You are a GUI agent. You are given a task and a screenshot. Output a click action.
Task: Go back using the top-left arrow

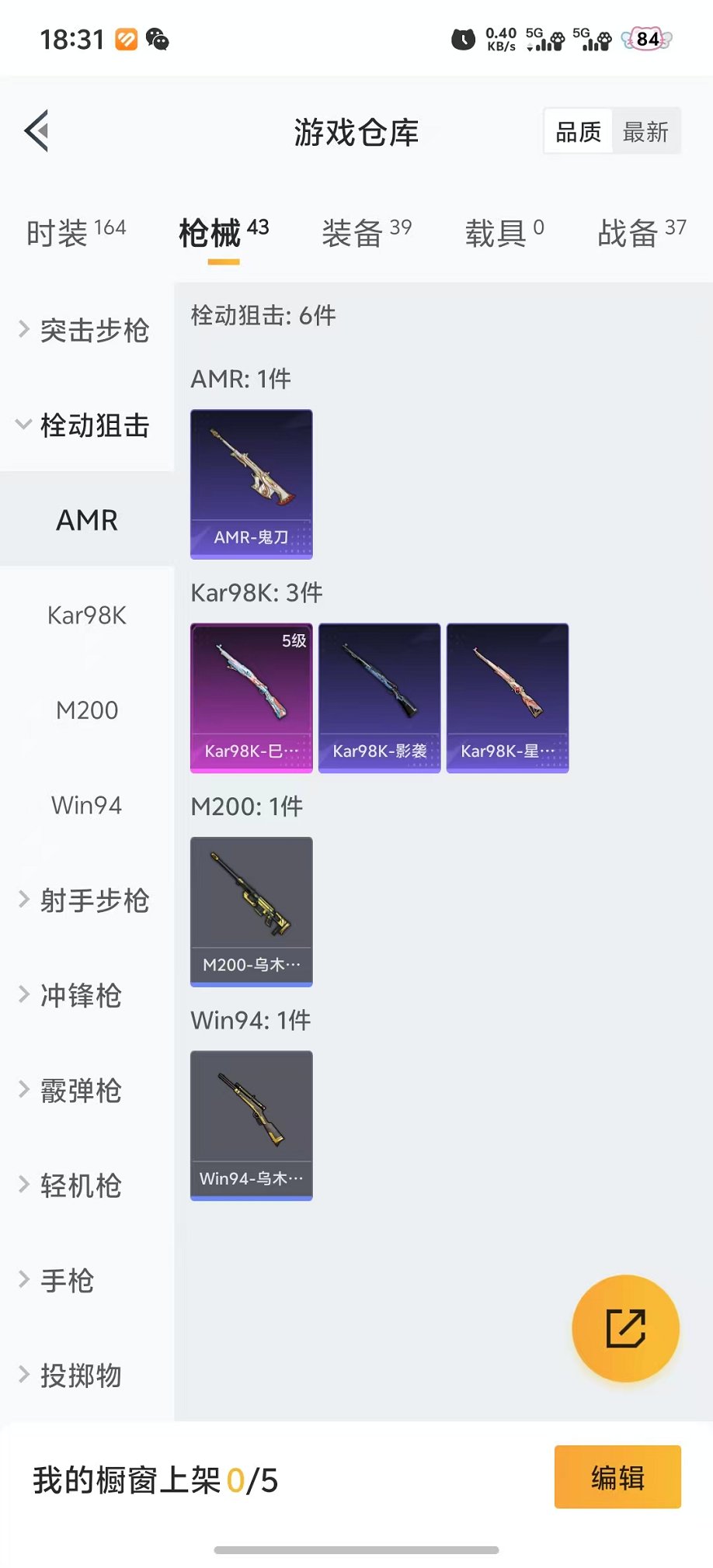pyautogui.click(x=37, y=130)
